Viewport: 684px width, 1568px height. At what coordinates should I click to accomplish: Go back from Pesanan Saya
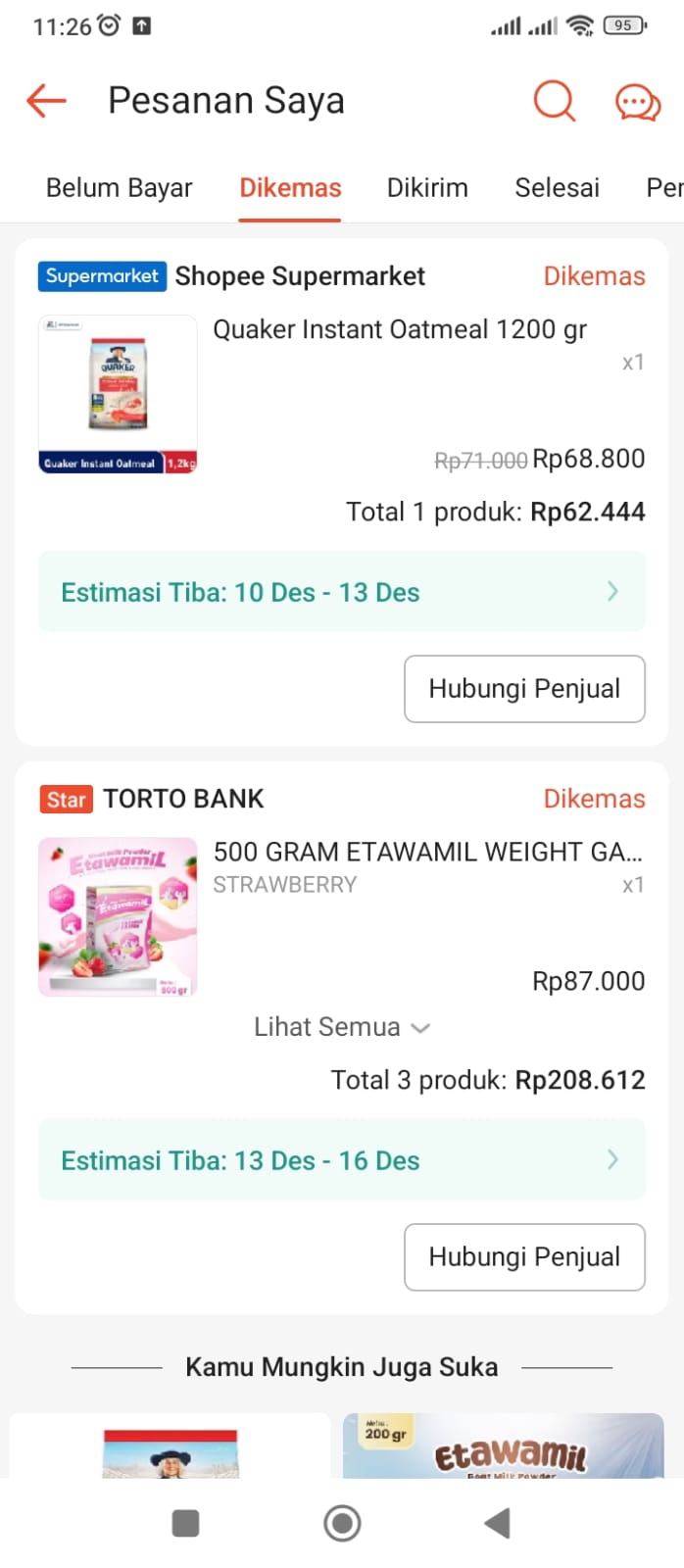point(46,101)
